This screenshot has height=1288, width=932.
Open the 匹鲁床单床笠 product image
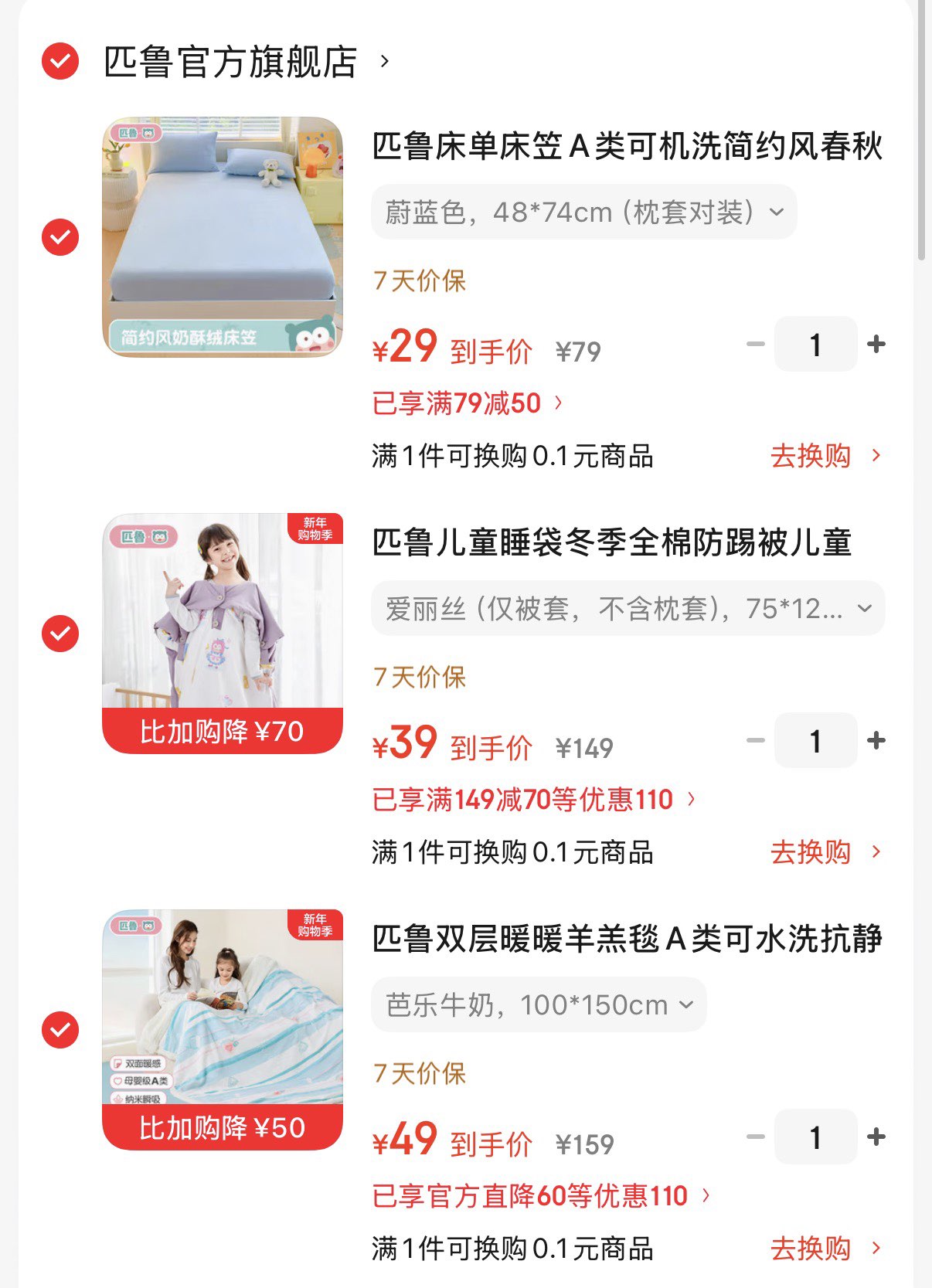[223, 236]
